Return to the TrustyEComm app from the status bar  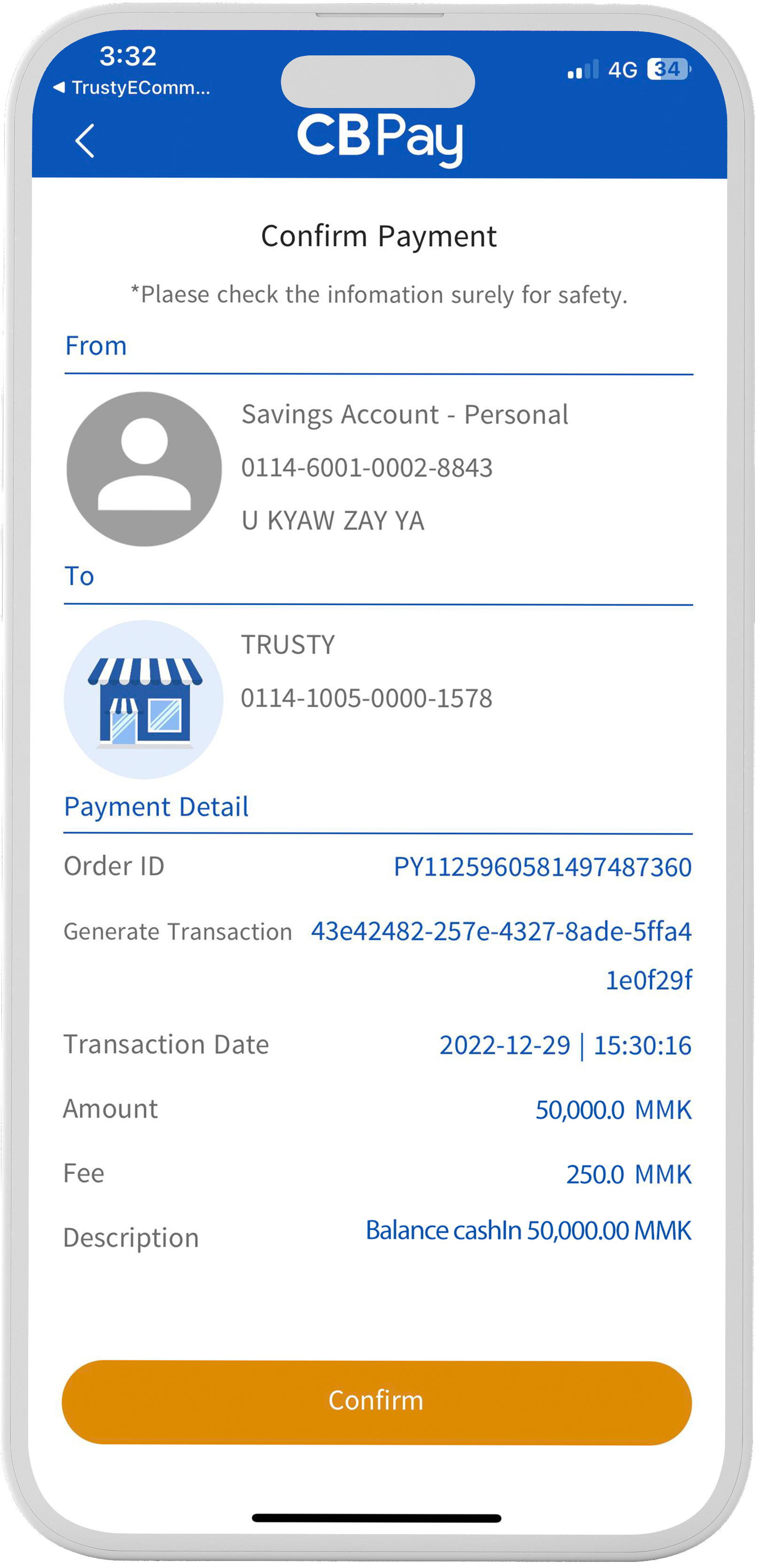(132, 88)
